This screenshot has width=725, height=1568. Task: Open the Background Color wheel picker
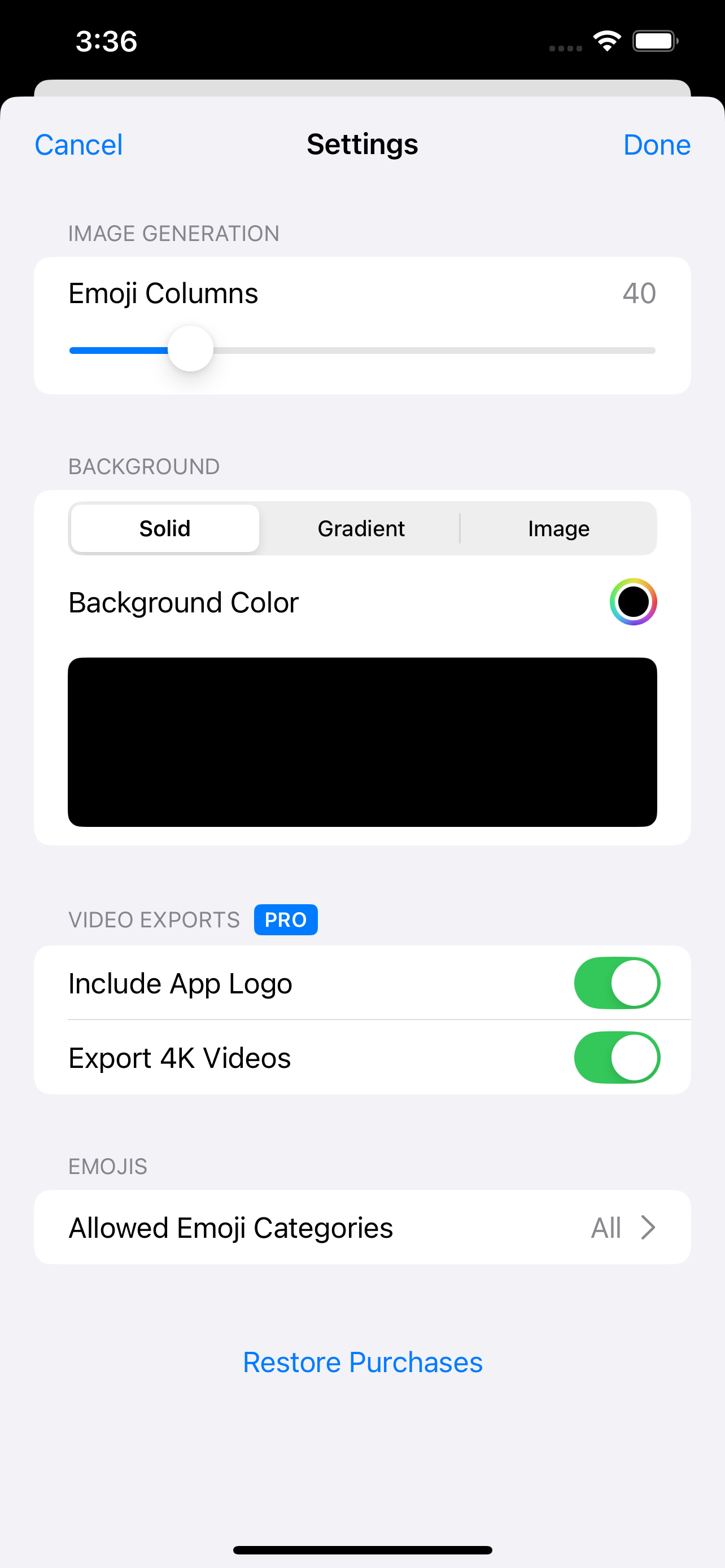click(x=632, y=602)
